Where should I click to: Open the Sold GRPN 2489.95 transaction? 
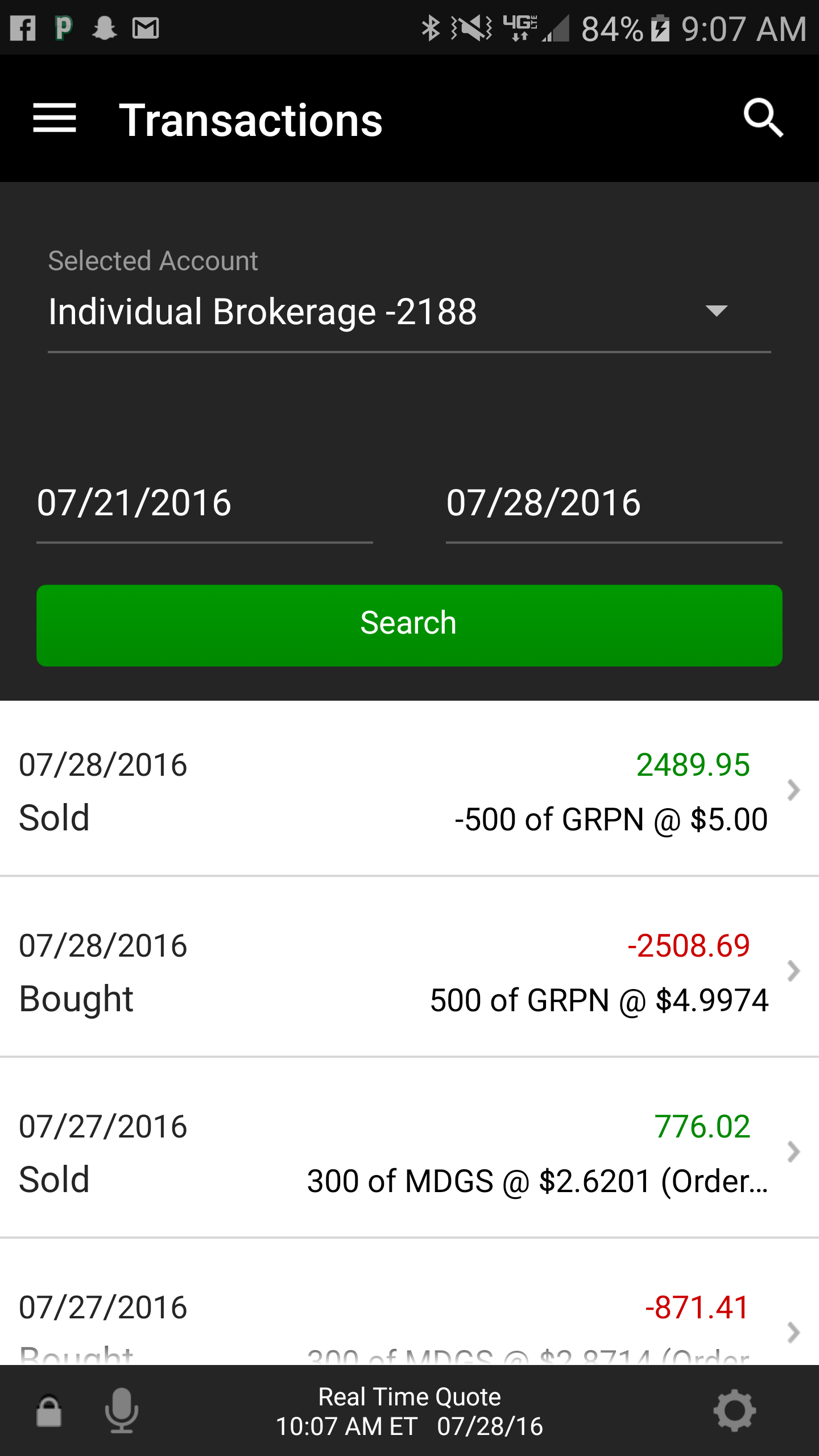[x=409, y=791]
